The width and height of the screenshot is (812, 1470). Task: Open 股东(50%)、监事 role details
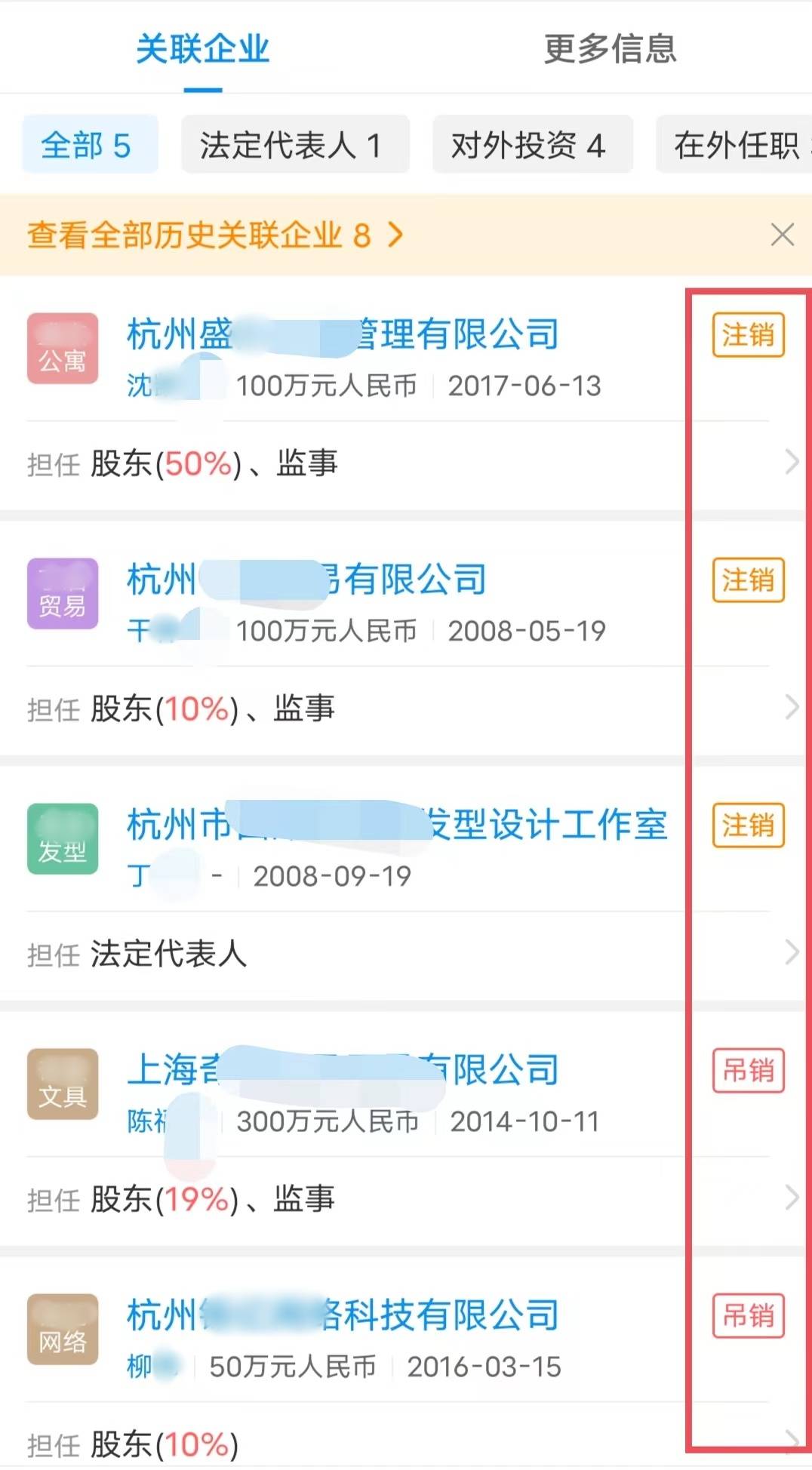pos(408,463)
